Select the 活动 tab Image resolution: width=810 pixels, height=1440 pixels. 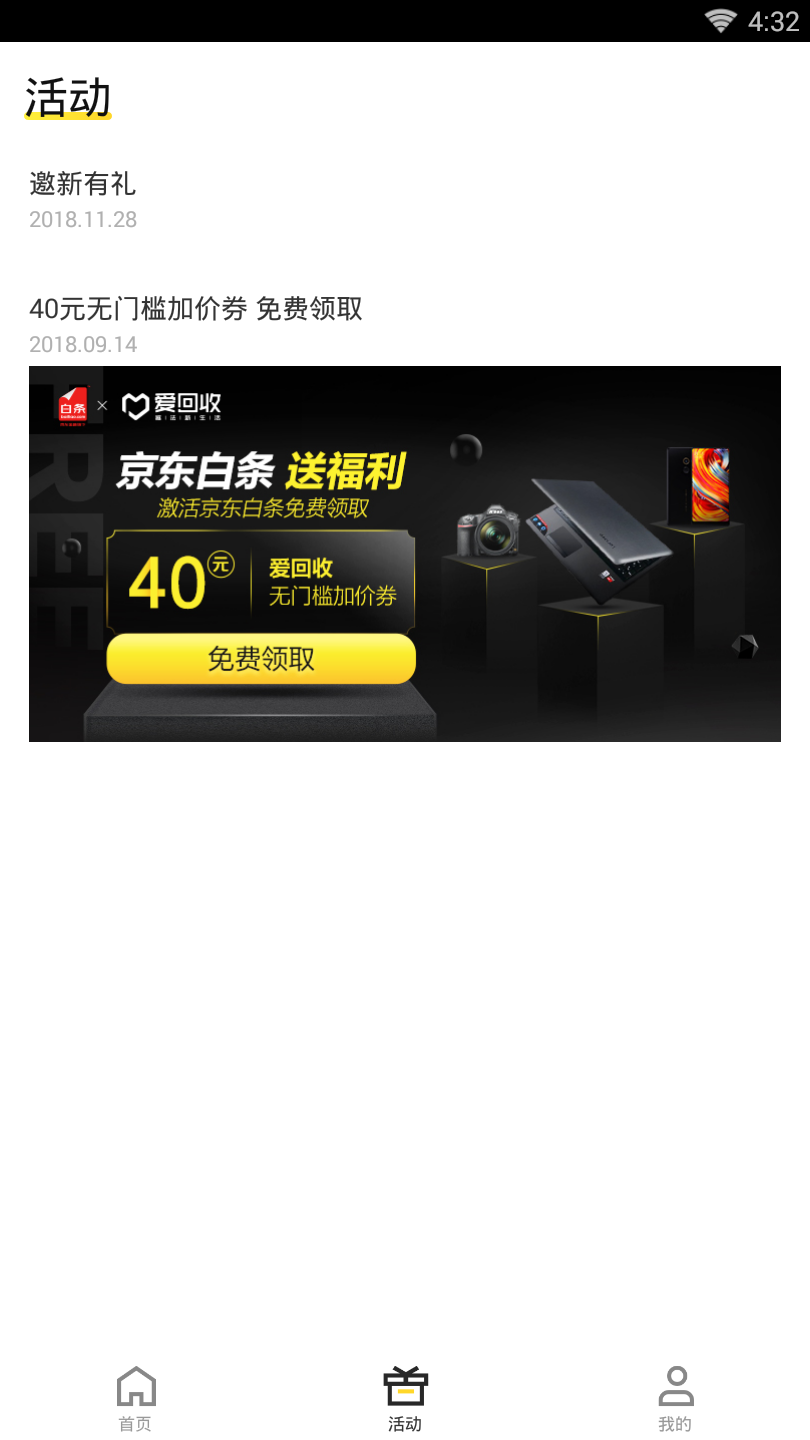pyautogui.click(x=405, y=1398)
